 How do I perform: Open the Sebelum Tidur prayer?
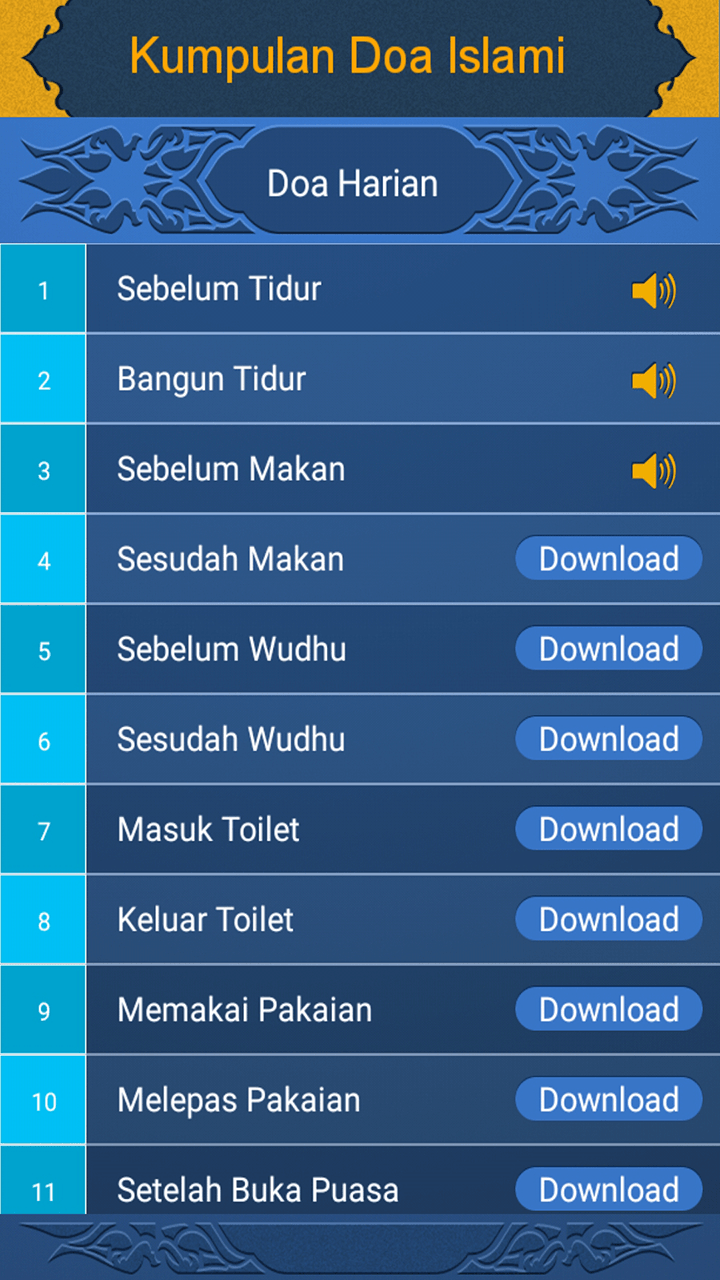(219, 289)
